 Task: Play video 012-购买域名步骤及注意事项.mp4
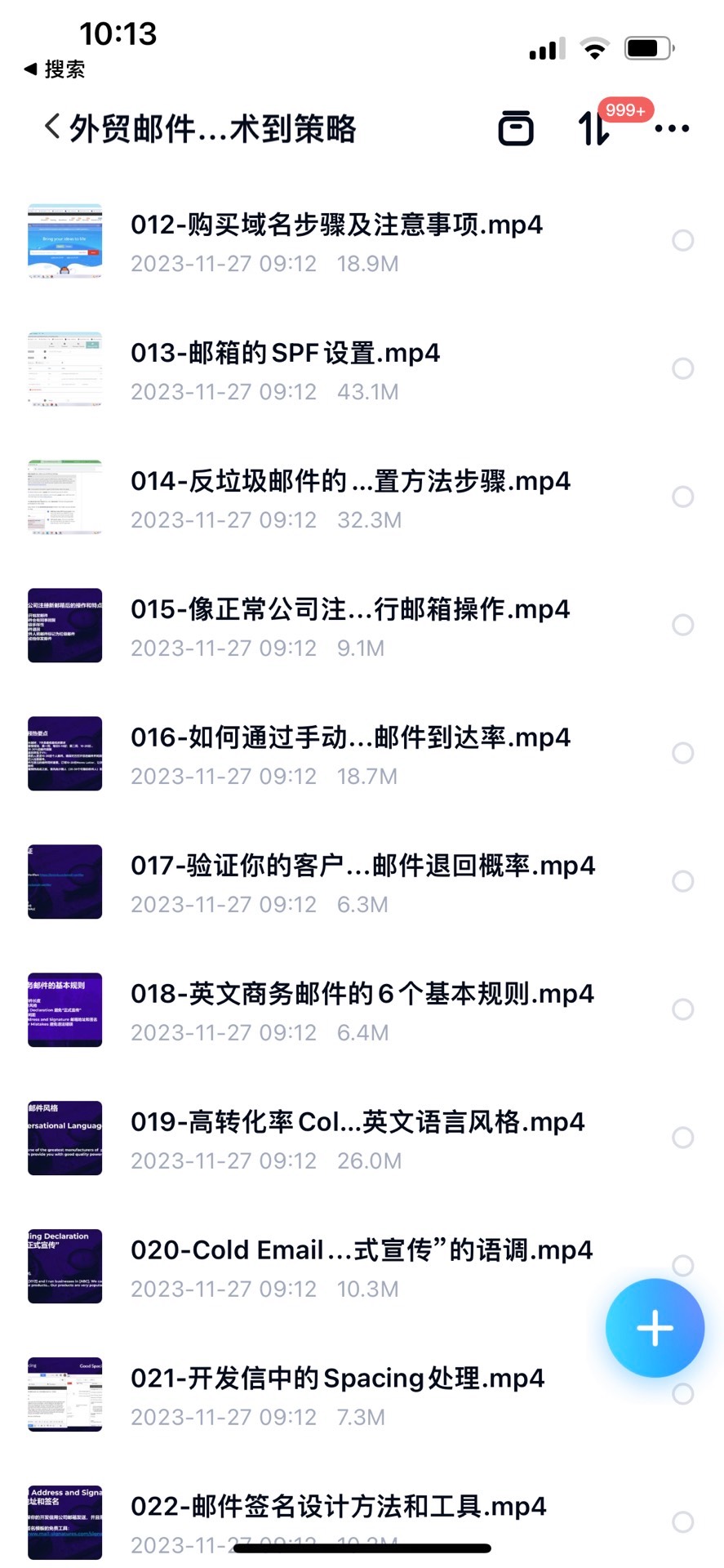336,225
